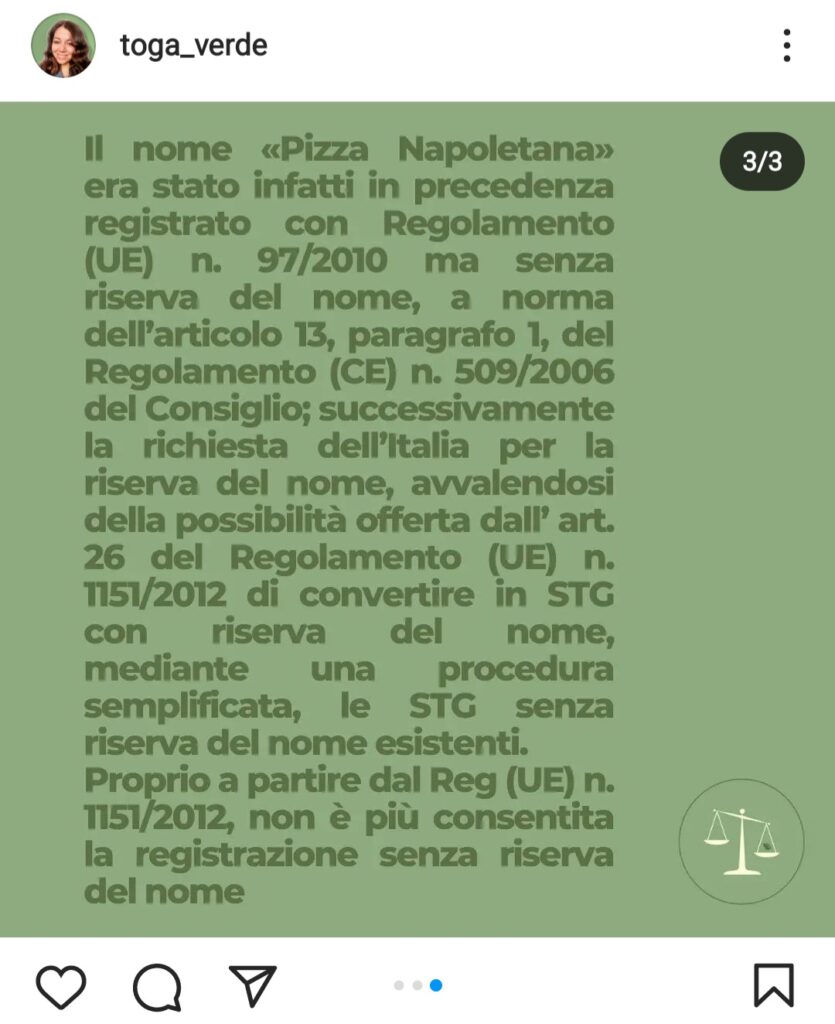Screen dimensions: 835x1024
Task: Save this post with the bookmark
Action: [x=774, y=985]
